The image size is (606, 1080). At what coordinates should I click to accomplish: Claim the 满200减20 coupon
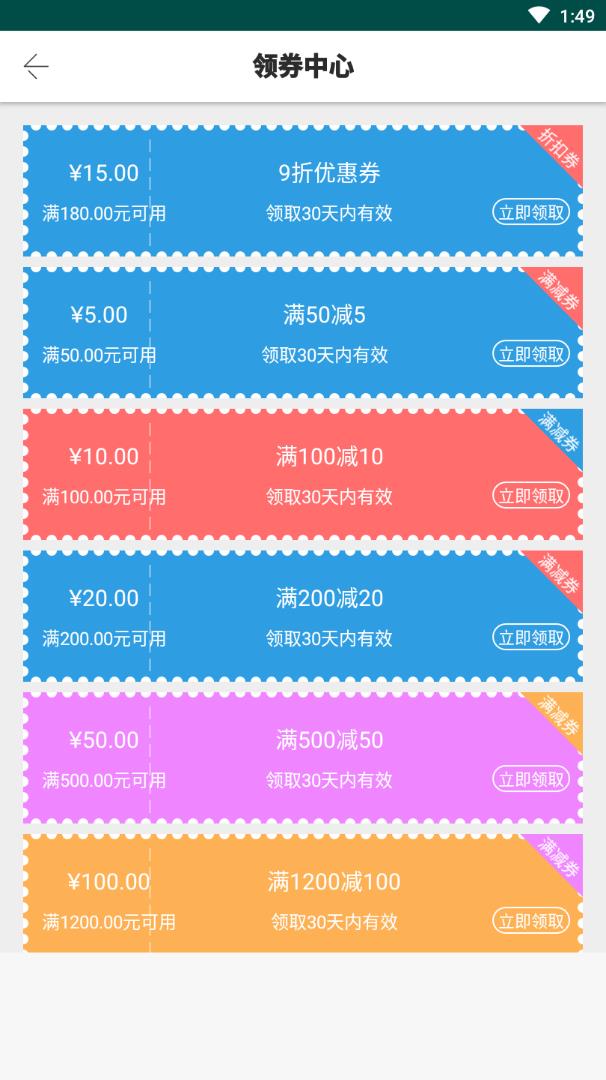click(531, 637)
